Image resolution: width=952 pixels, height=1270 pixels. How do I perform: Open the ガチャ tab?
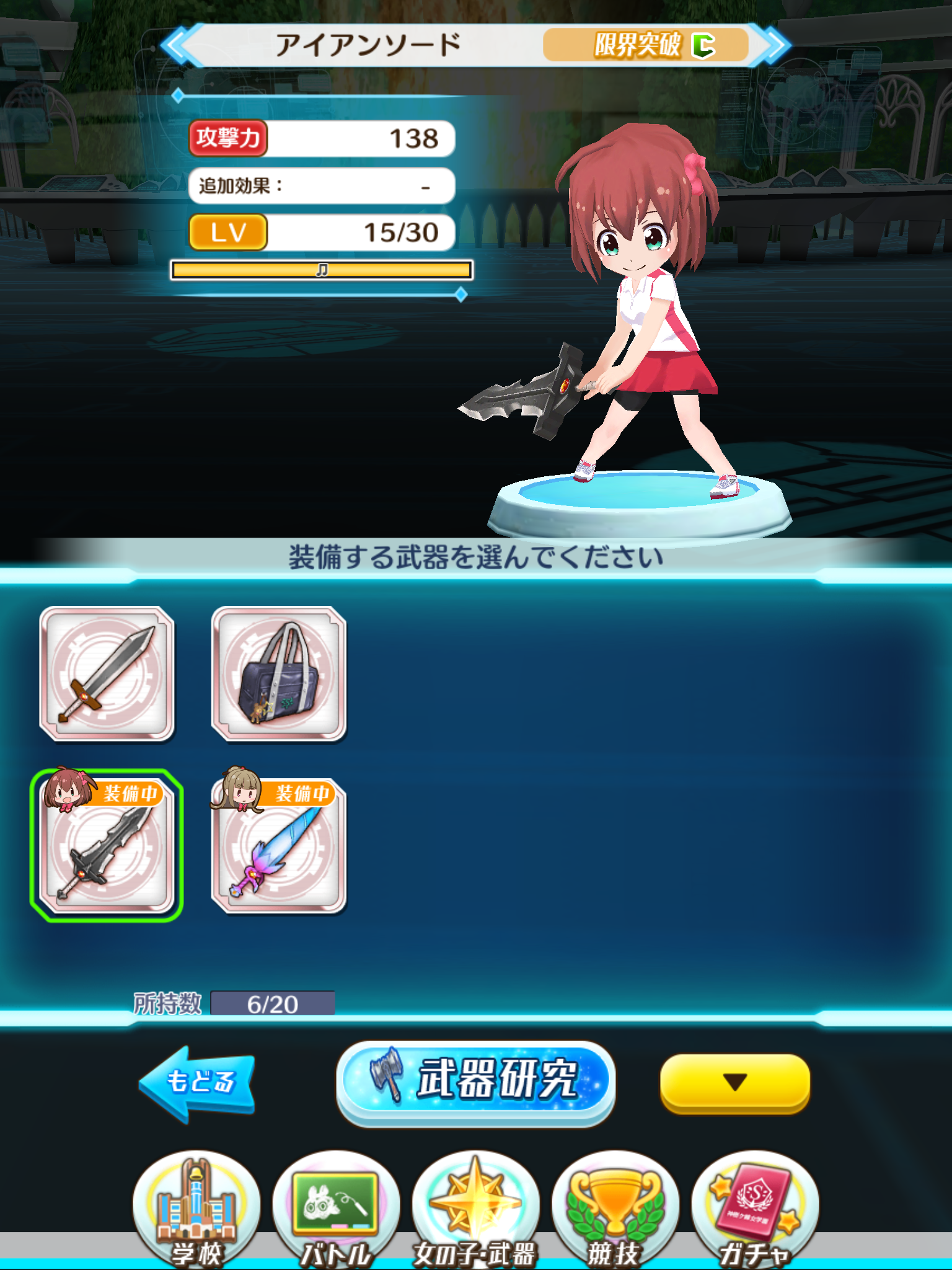pyautogui.click(x=755, y=1209)
